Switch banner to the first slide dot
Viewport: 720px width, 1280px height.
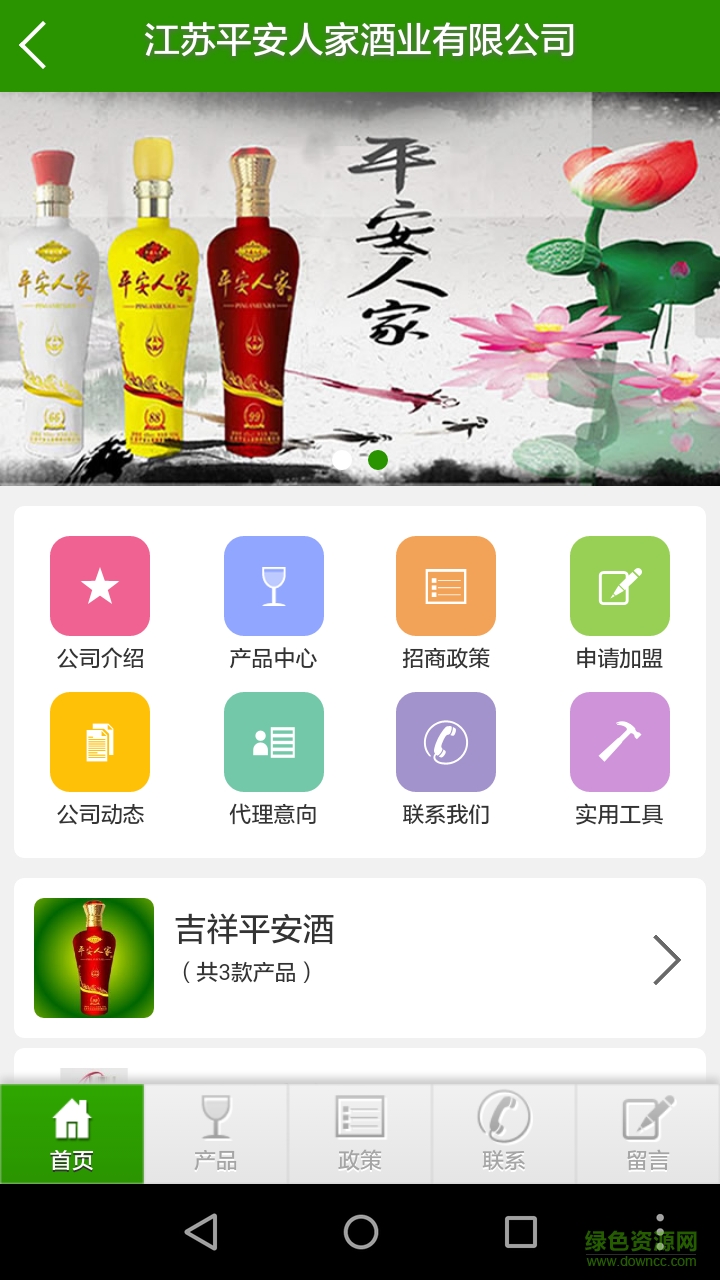tap(345, 461)
